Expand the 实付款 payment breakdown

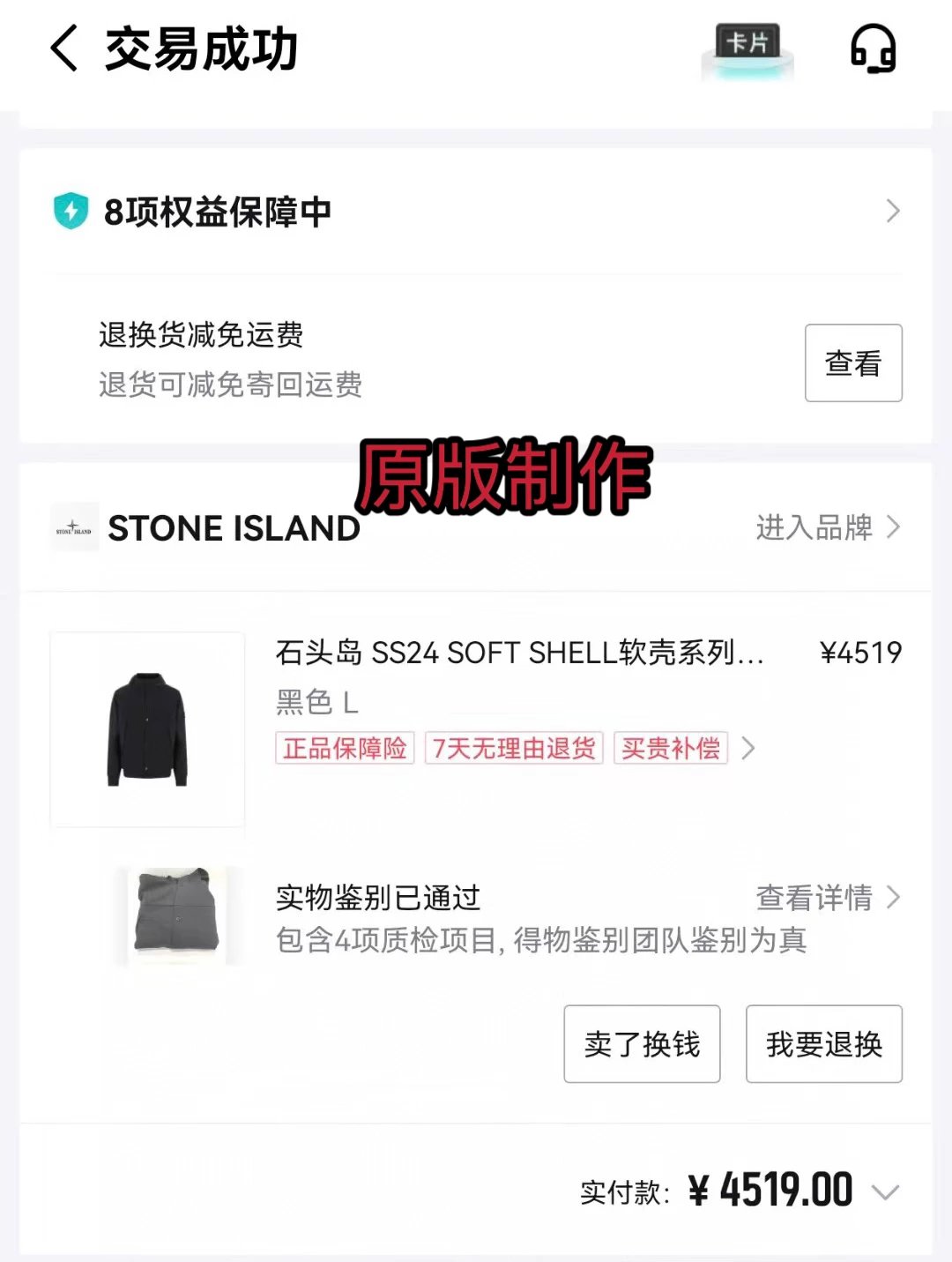tap(885, 1192)
